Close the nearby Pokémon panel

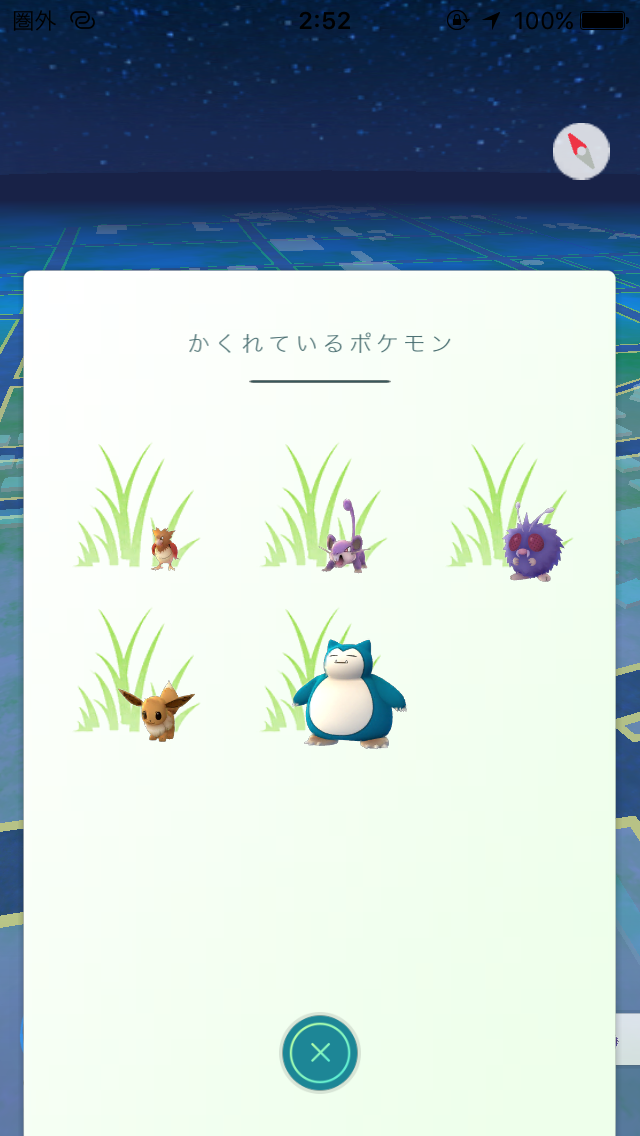(x=320, y=1052)
